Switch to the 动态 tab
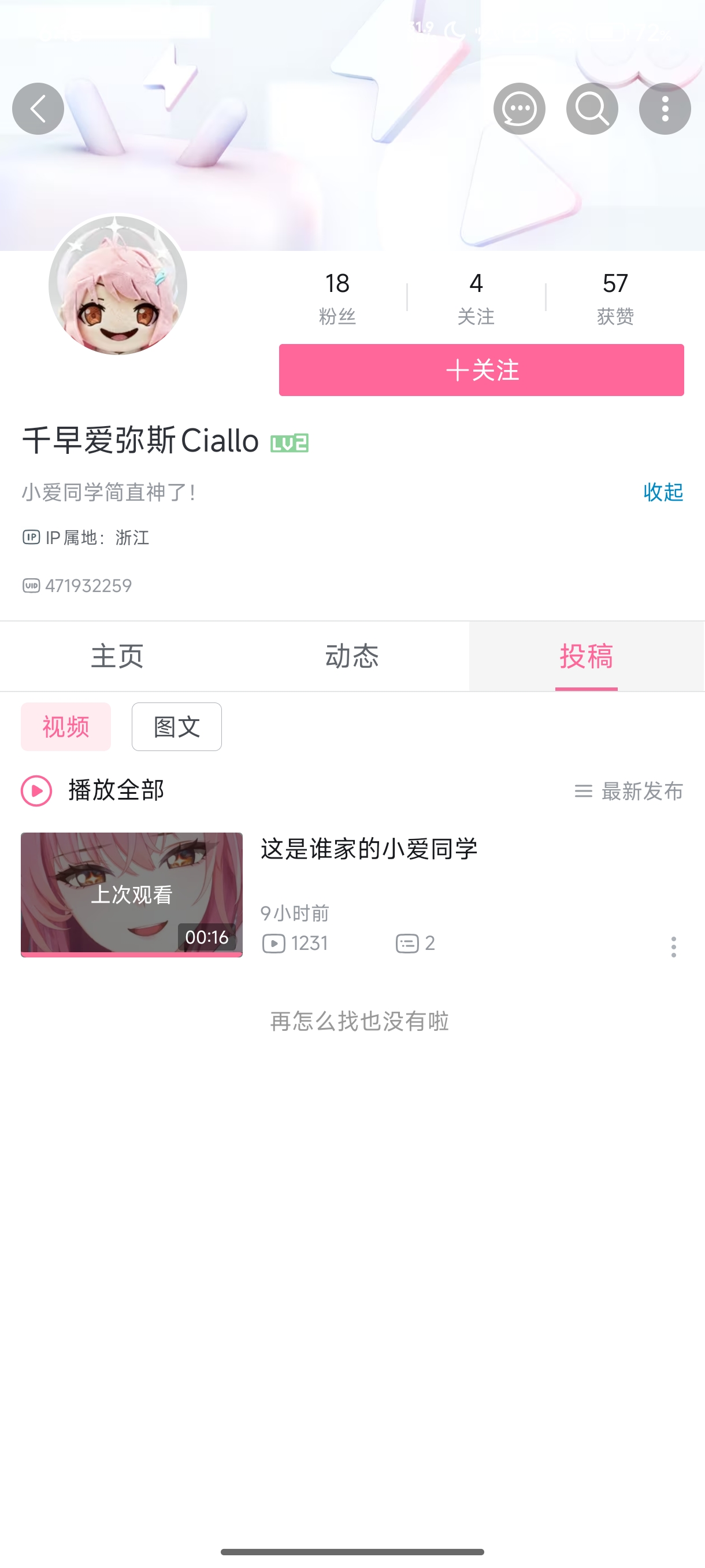 tap(351, 656)
